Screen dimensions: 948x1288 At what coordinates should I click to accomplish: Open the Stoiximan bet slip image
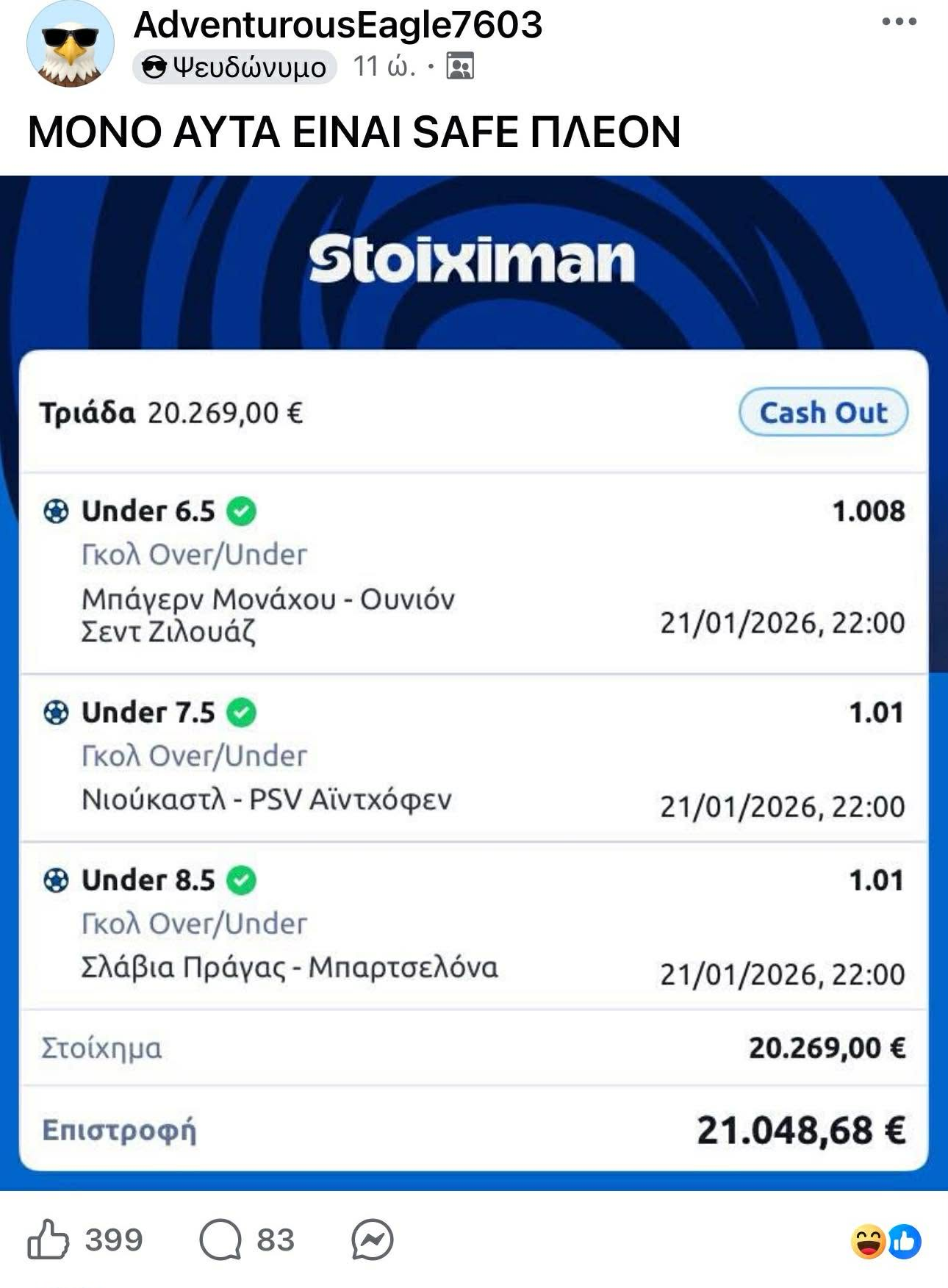coord(474,683)
